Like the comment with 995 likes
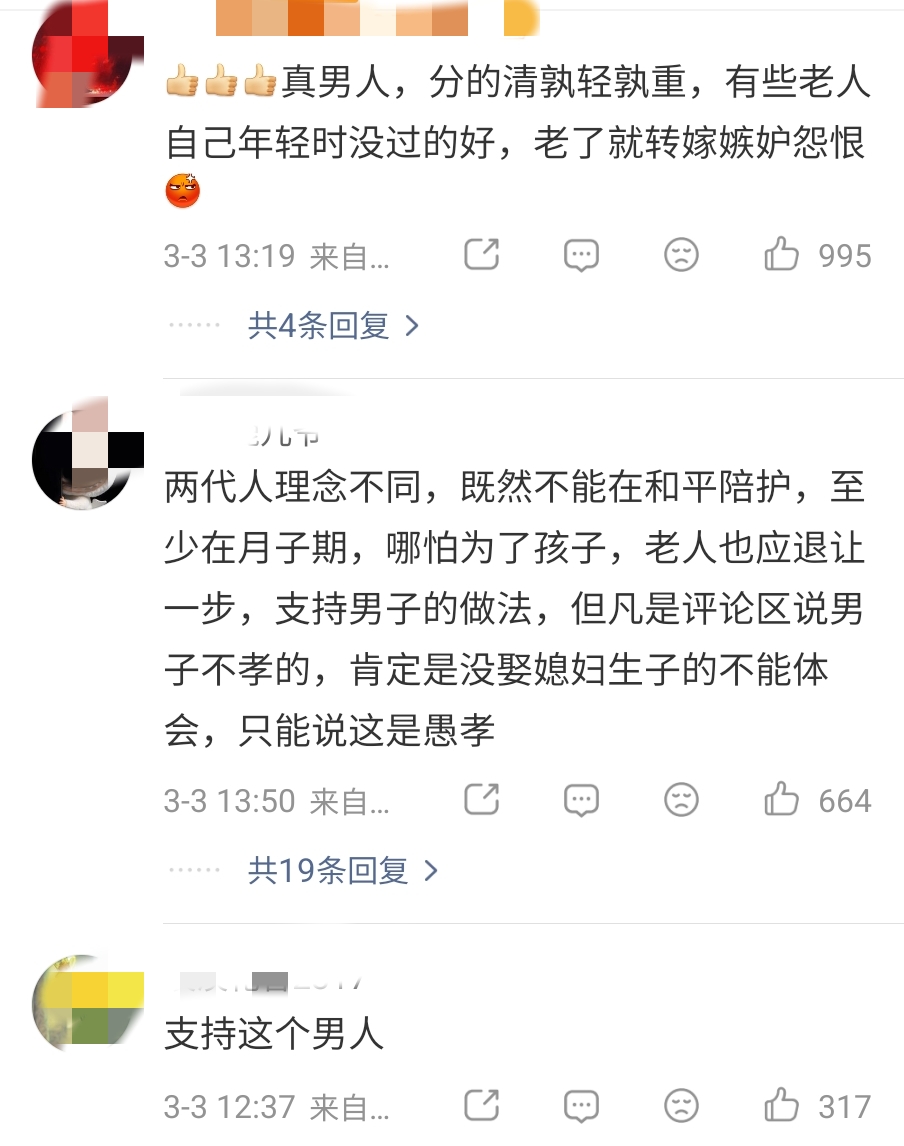This screenshot has width=904, height=1146. pos(781,256)
